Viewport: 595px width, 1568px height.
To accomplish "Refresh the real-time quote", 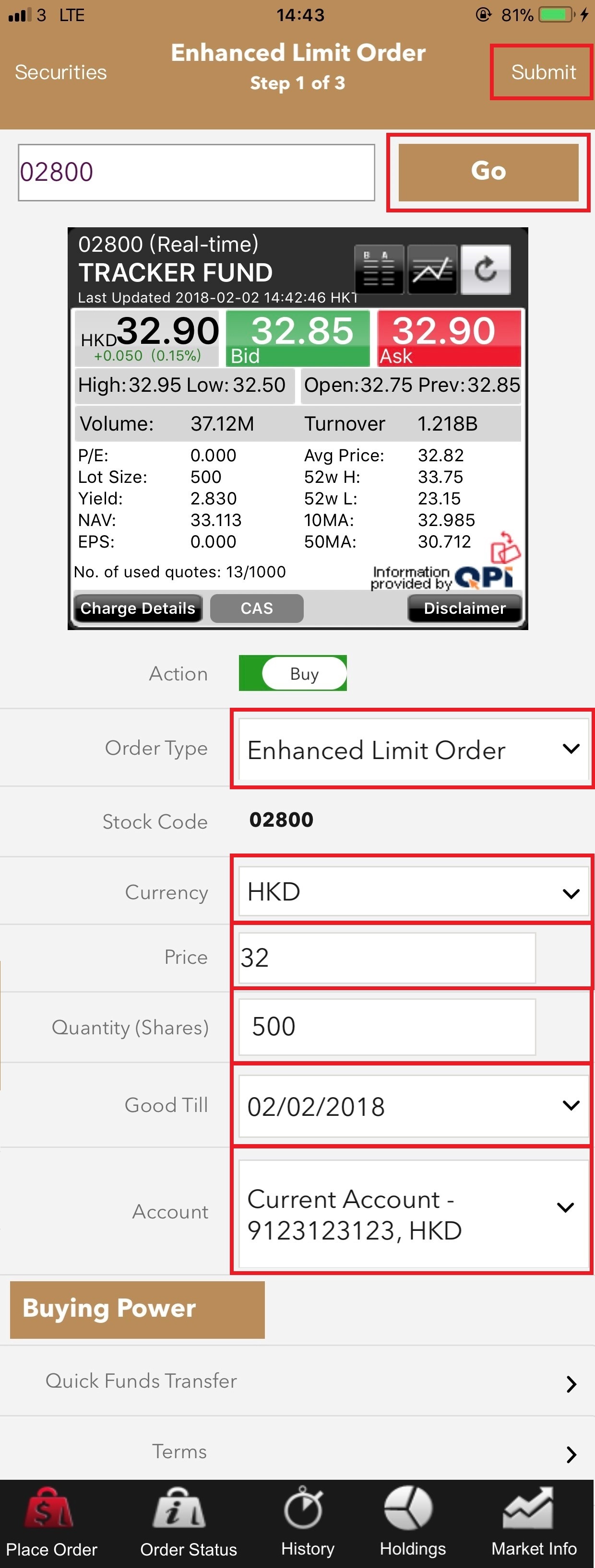I will tap(486, 269).
